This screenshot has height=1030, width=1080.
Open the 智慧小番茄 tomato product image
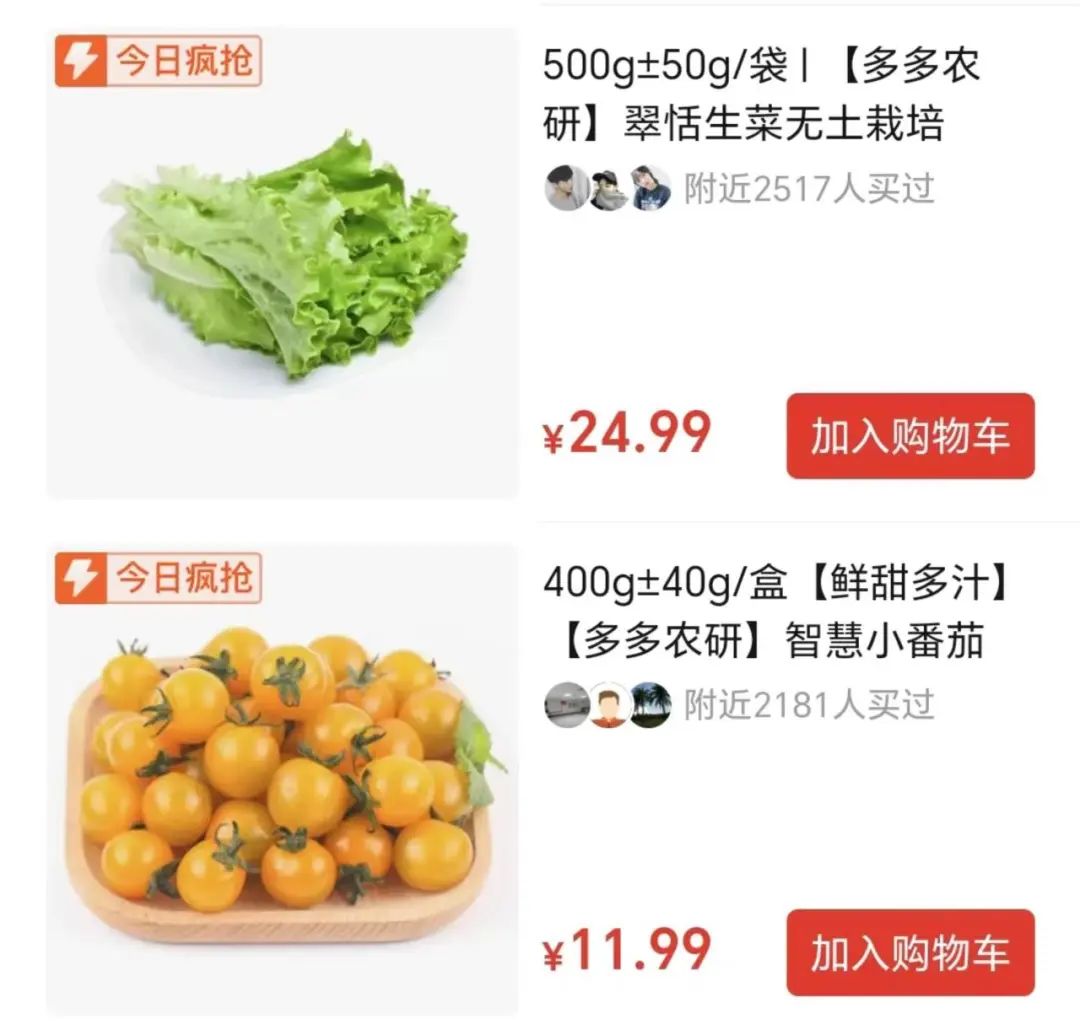[283, 780]
